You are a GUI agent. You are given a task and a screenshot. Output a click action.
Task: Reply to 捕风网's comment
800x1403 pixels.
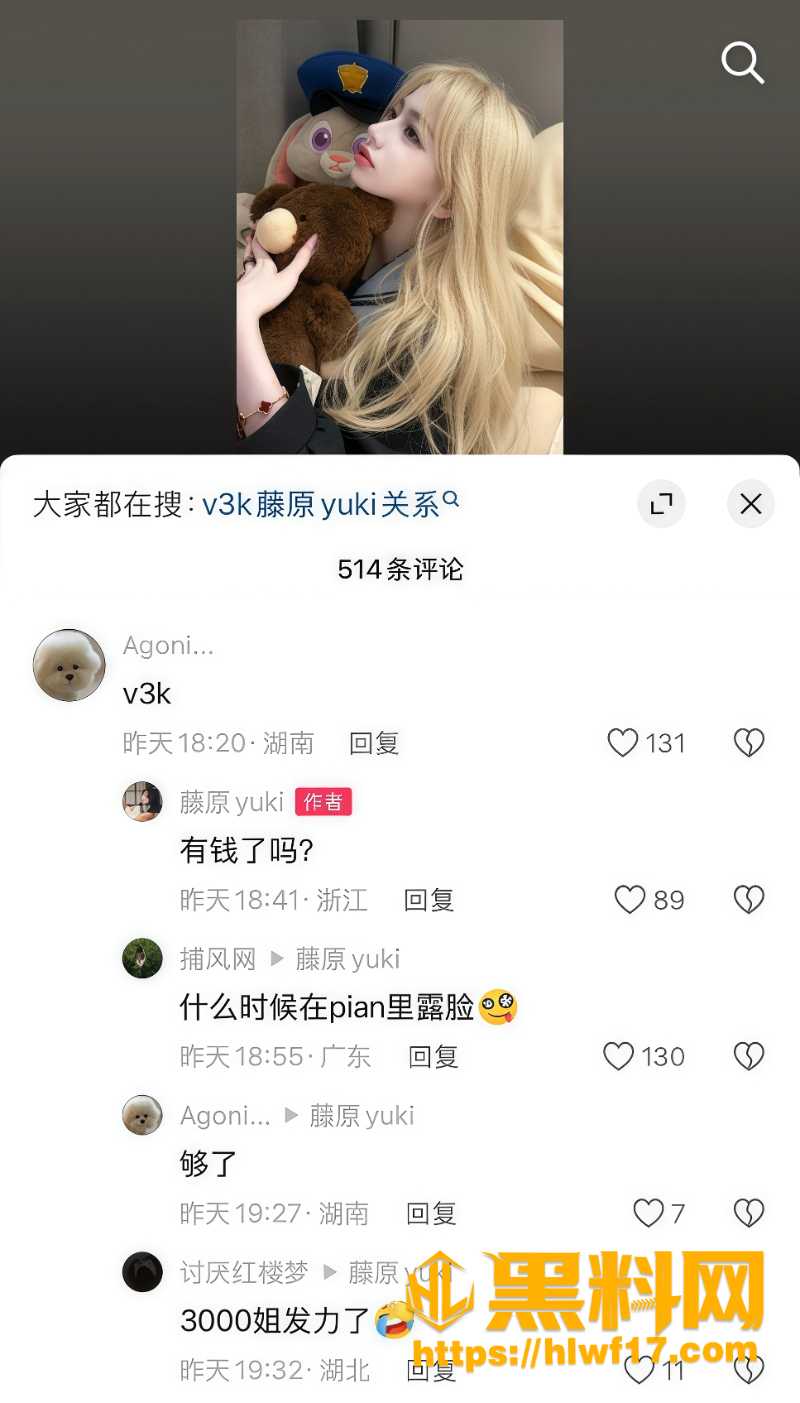pyautogui.click(x=433, y=1057)
